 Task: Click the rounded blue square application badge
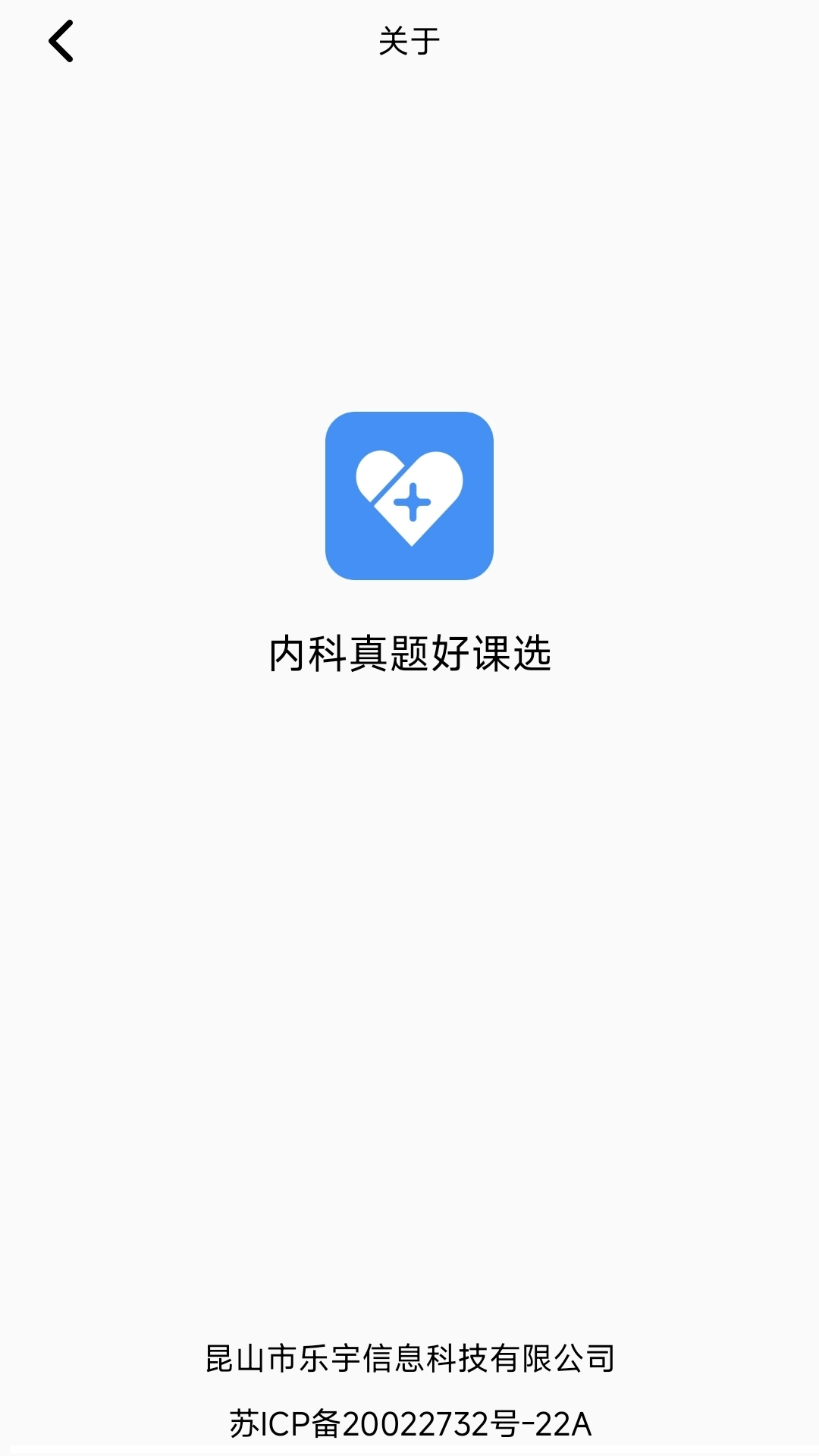(409, 494)
